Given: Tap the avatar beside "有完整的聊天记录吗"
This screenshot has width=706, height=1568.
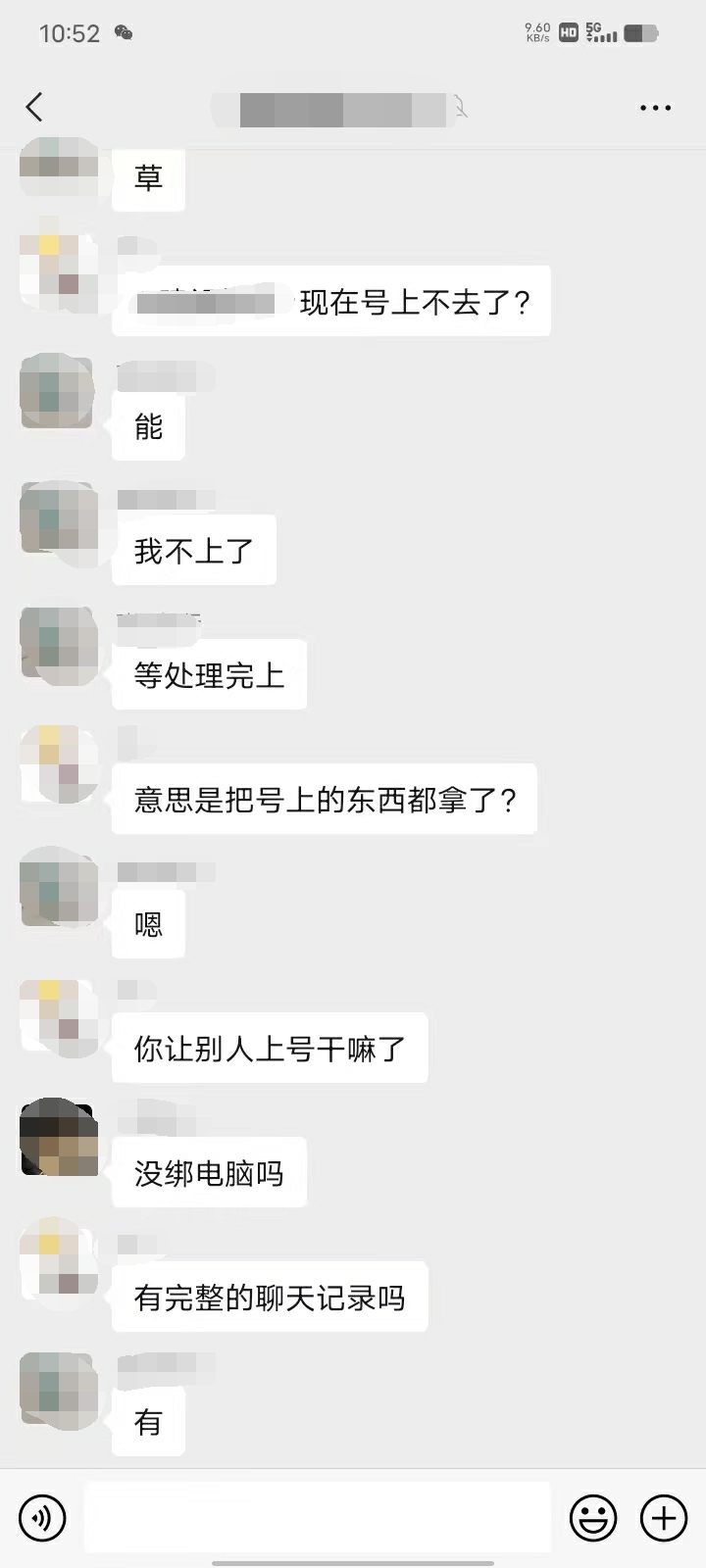Looking at the screenshot, I should pos(58,1259).
